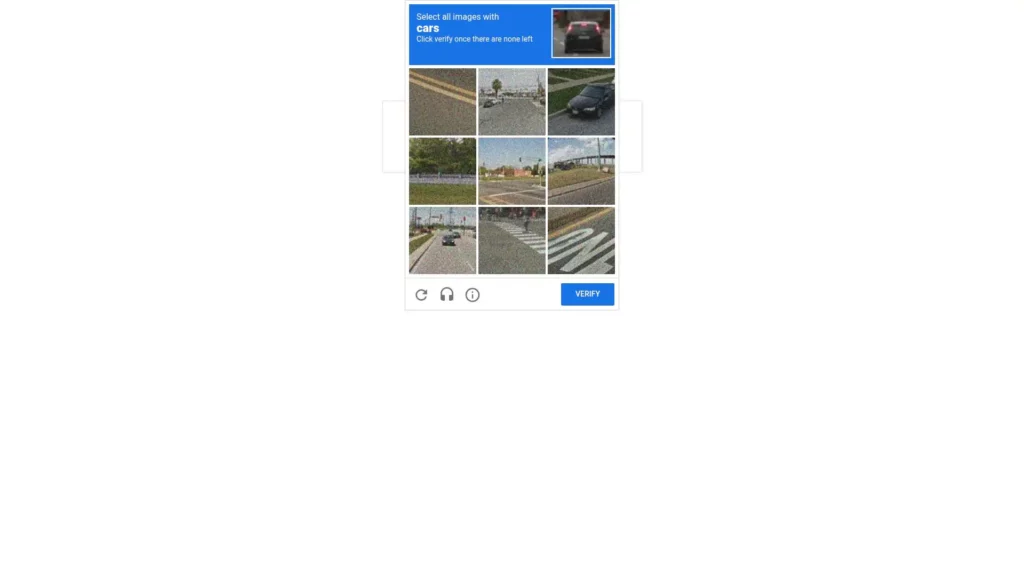Select the tile with the dark parked car

[x=581, y=102]
